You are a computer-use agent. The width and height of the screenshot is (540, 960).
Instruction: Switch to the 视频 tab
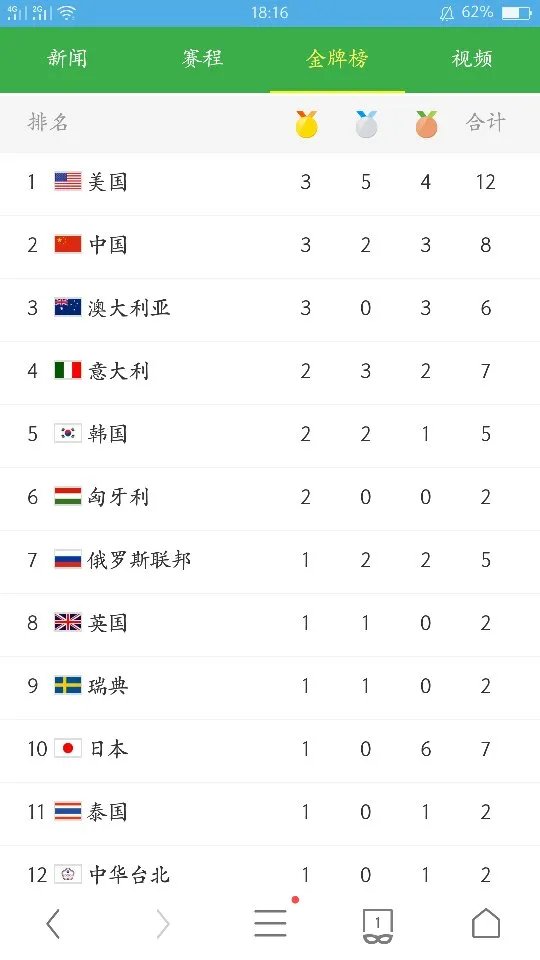(472, 59)
